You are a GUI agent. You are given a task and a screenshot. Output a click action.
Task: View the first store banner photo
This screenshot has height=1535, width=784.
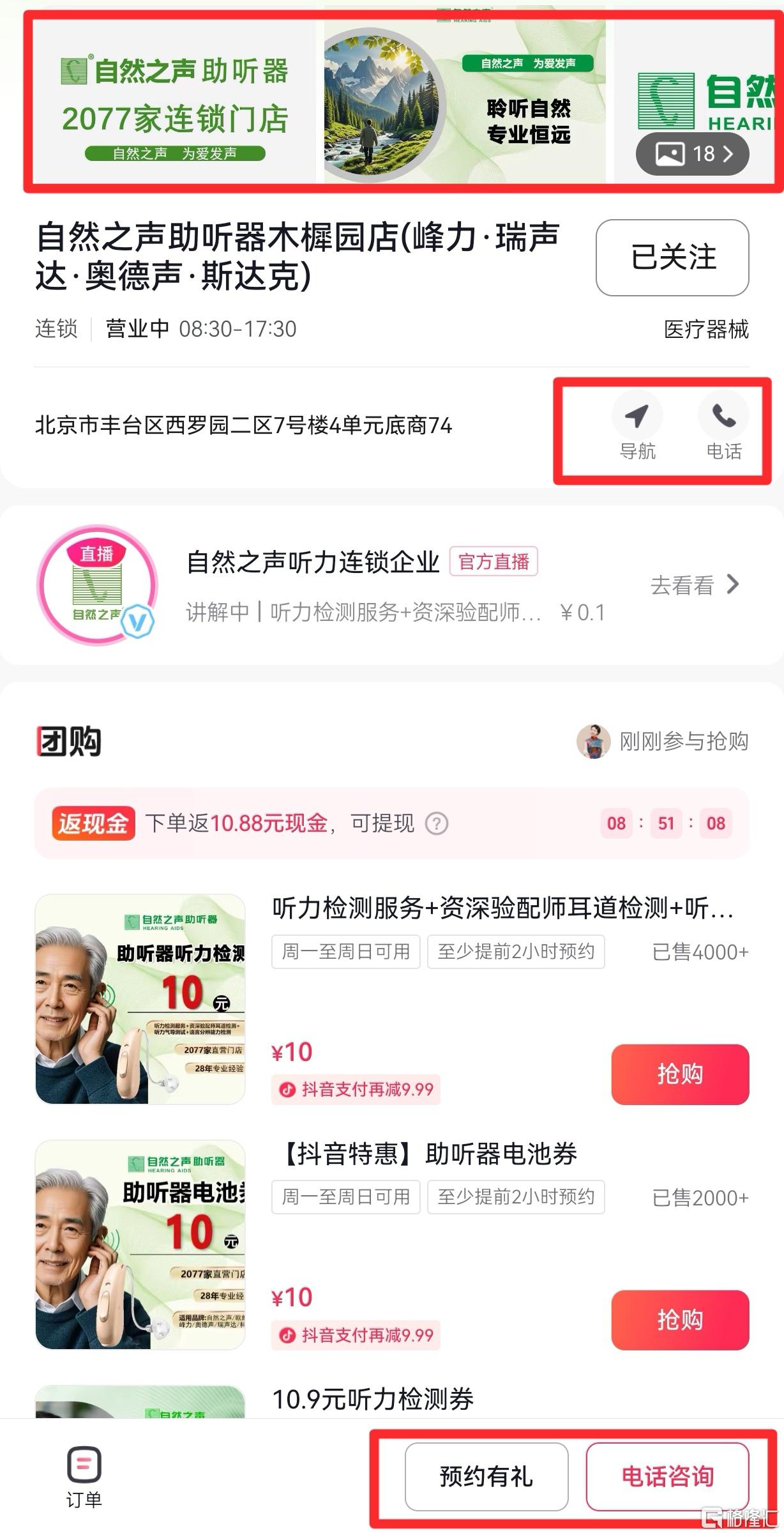pyautogui.click(x=174, y=102)
